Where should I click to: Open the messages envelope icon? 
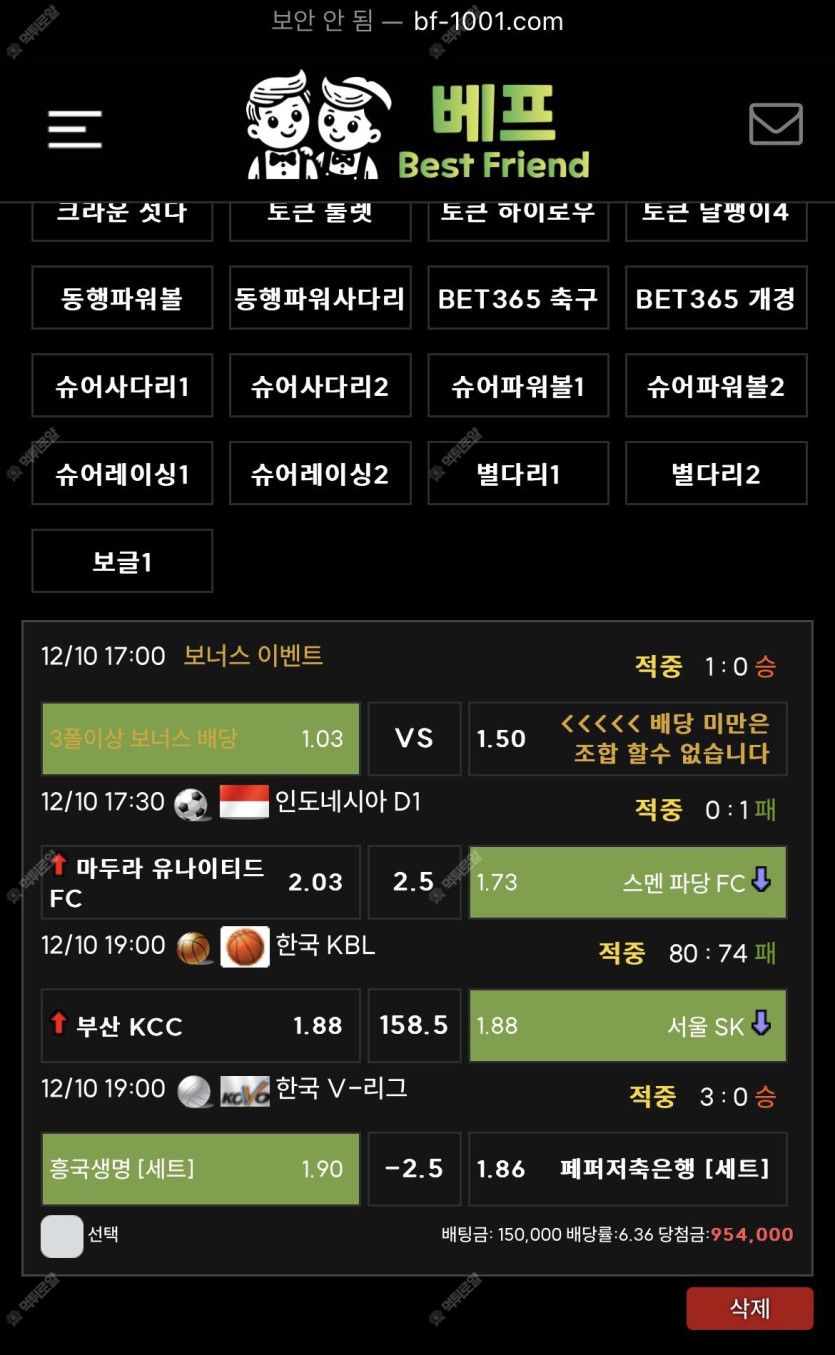776,125
